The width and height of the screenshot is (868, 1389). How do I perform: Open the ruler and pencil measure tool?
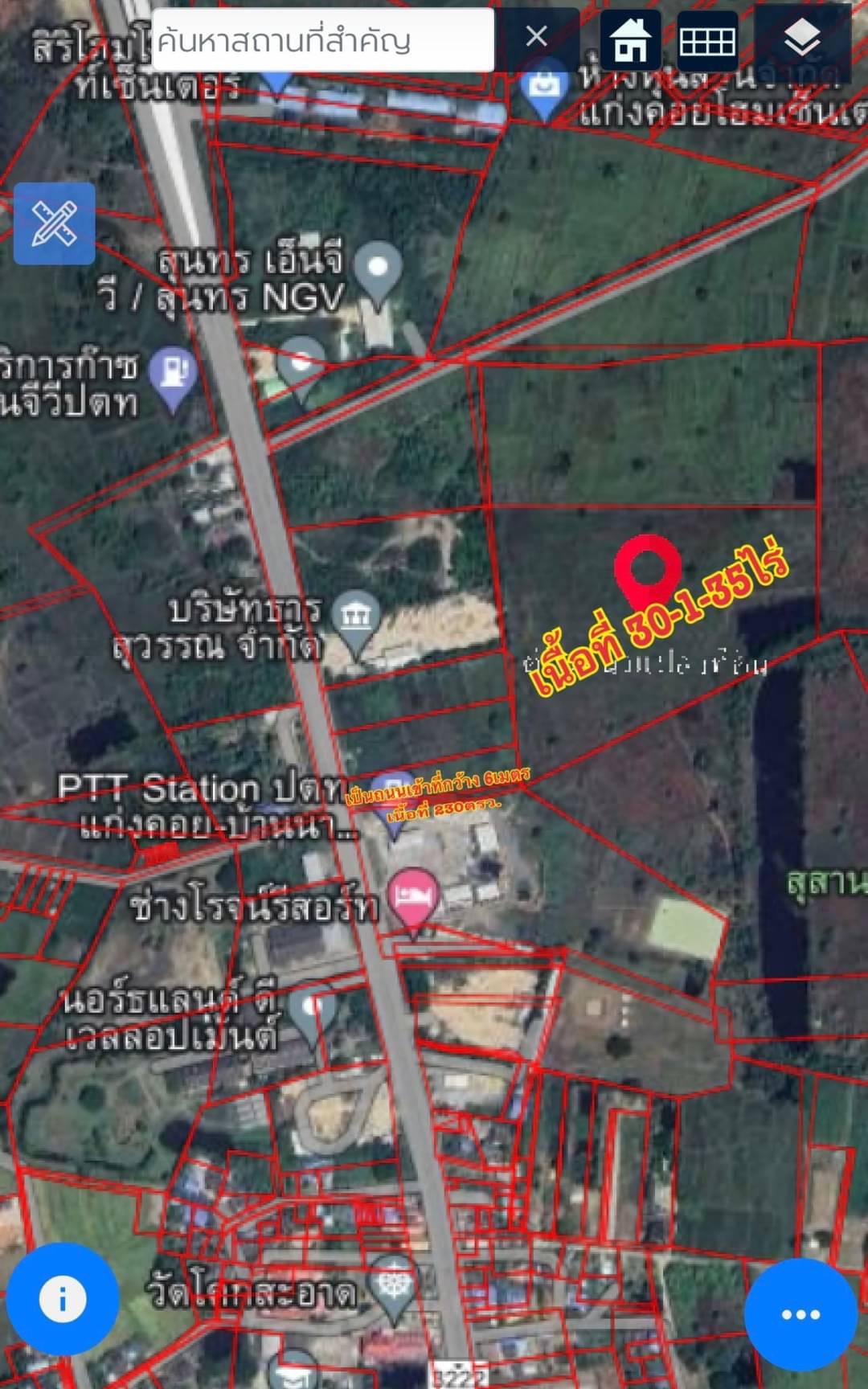(x=55, y=223)
